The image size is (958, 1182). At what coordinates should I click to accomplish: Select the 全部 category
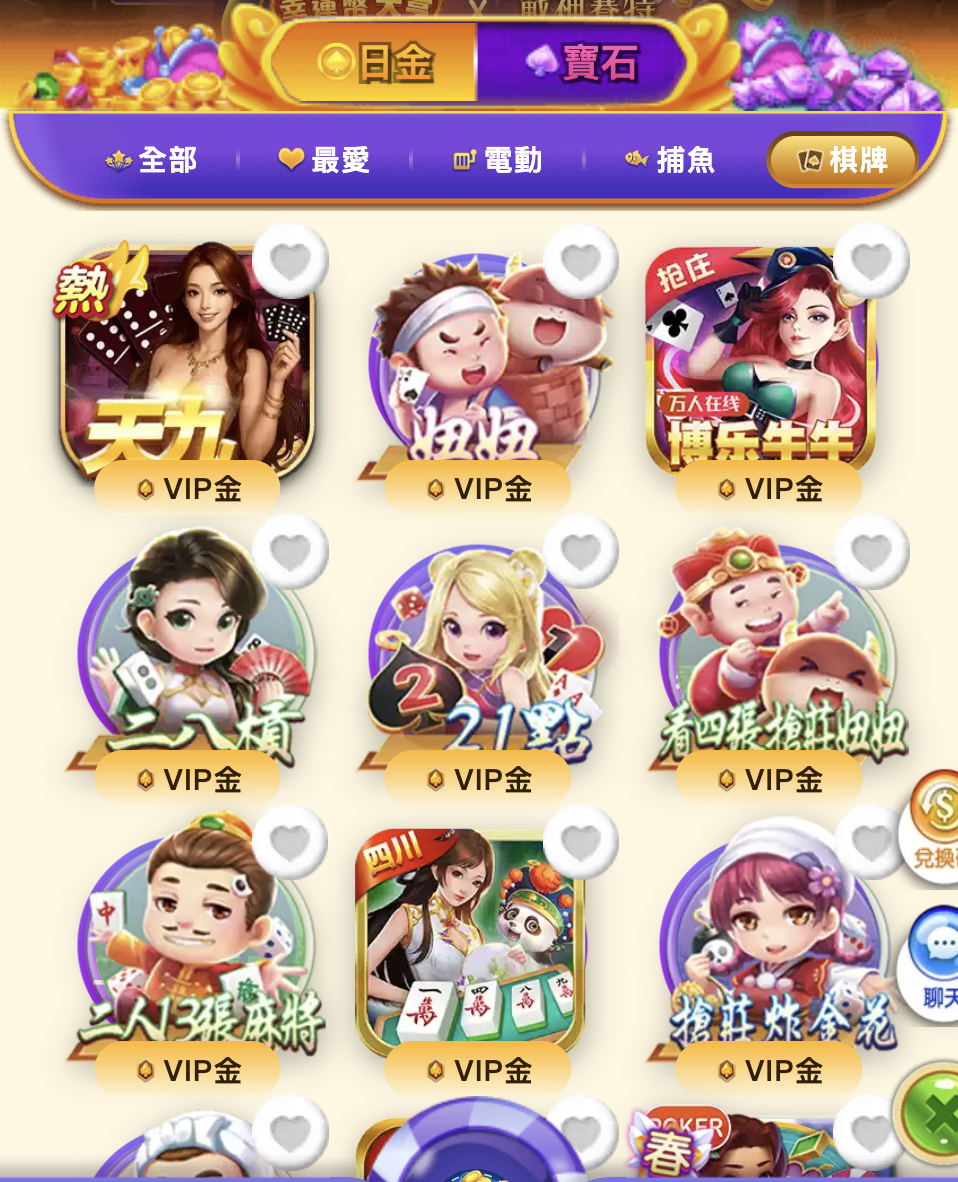coord(152,160)
